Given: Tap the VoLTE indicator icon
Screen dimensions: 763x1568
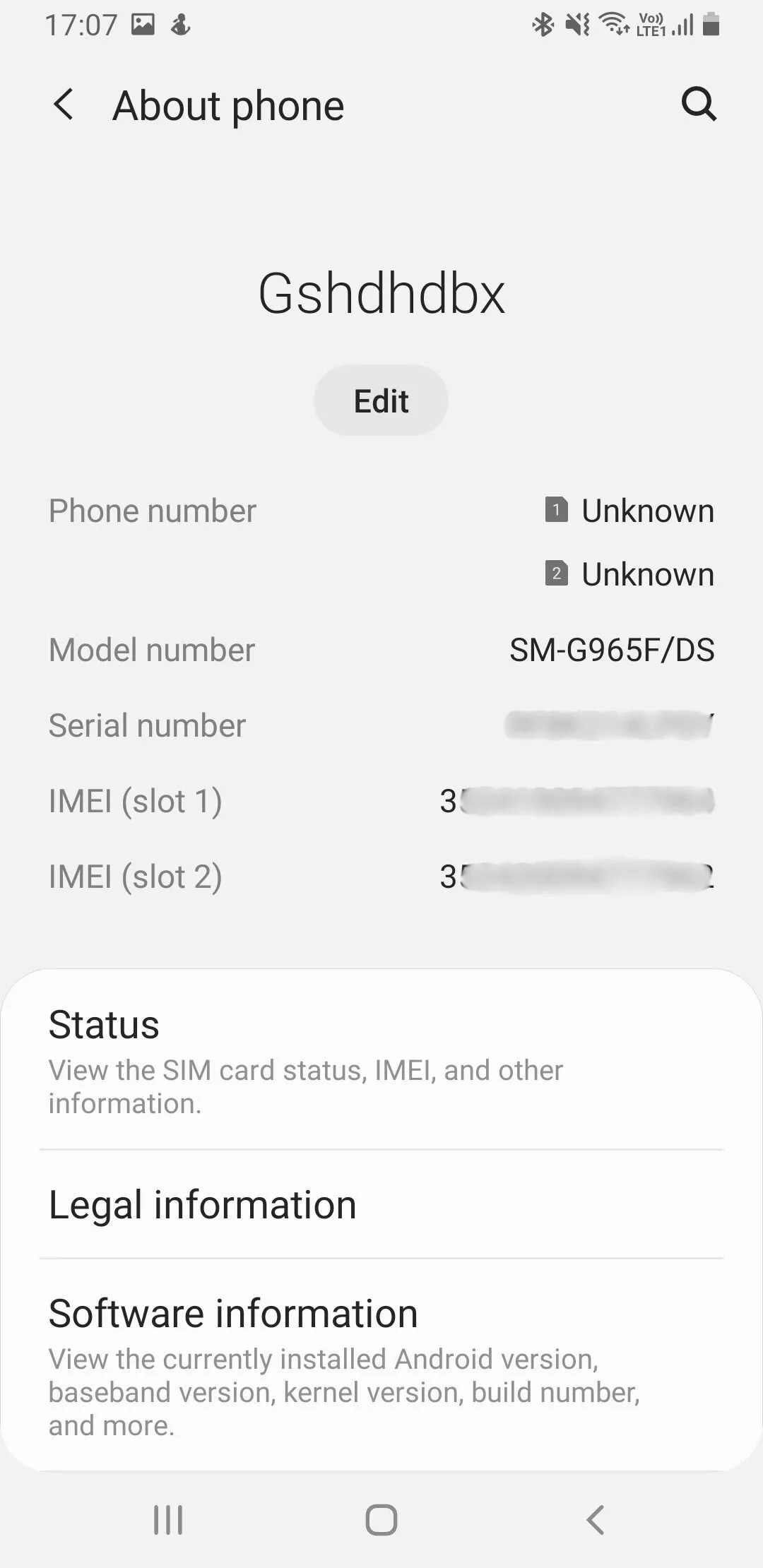Looking at the screenshot, I should [651, 23].
